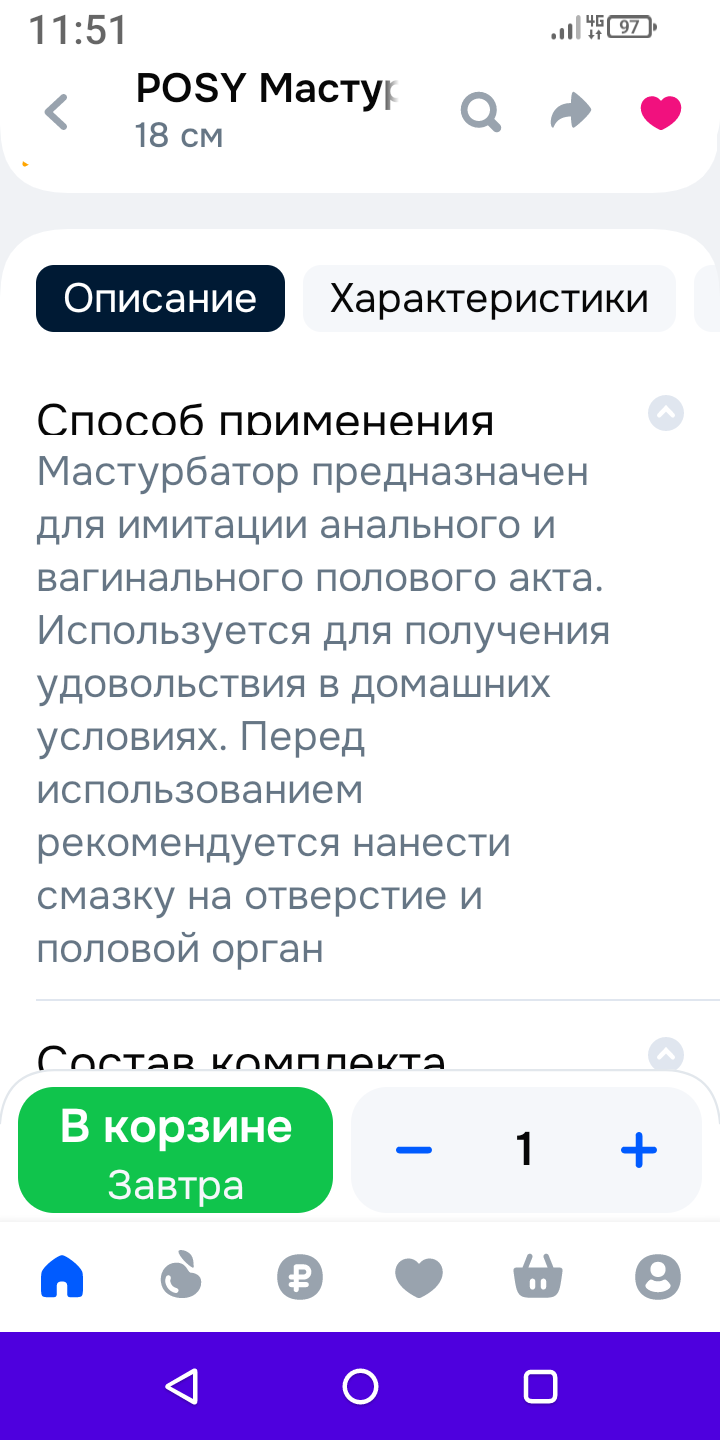The height and width of the screenshot is (1440, 720).
Task: Go to the home tab
Action: [x=62, y=1277]
